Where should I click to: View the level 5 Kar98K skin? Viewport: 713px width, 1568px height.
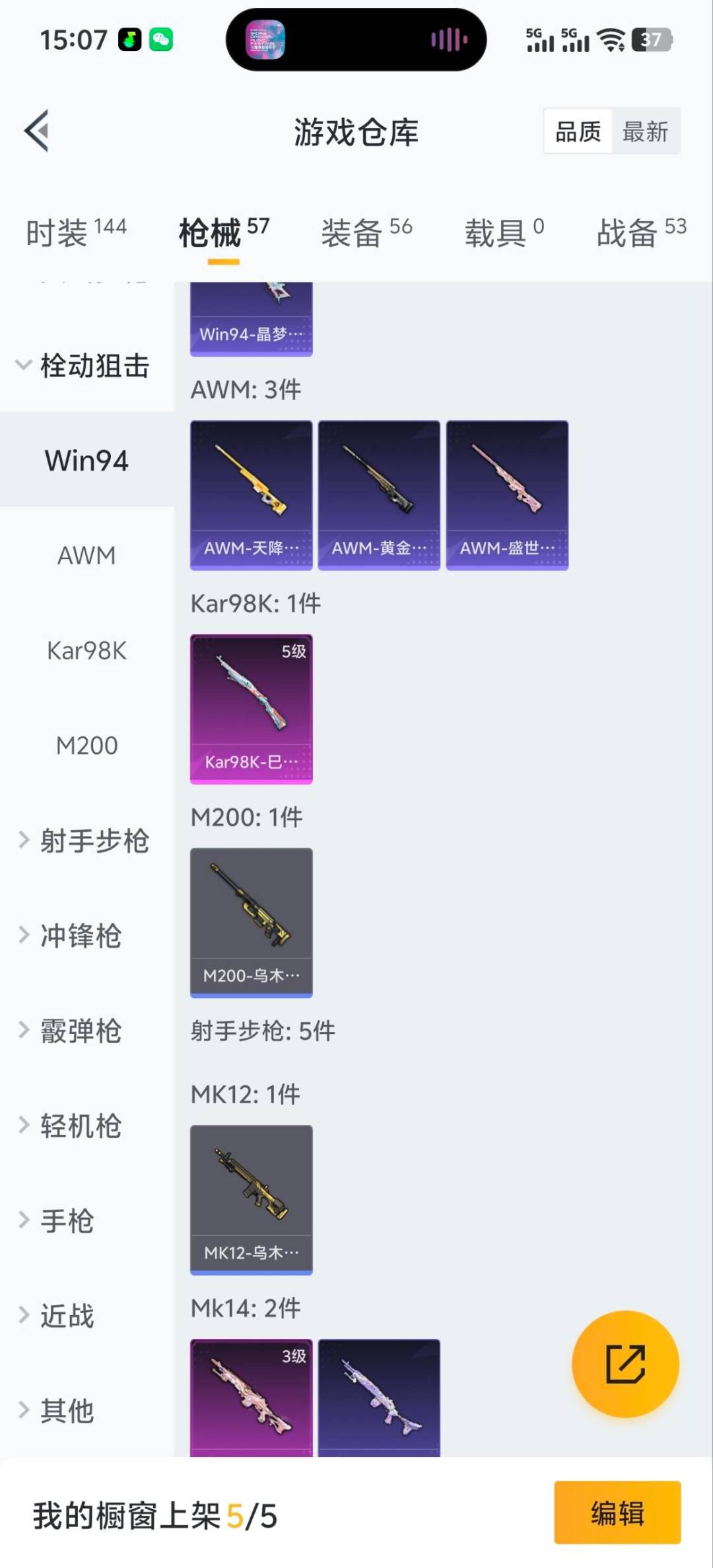(251, 709)
